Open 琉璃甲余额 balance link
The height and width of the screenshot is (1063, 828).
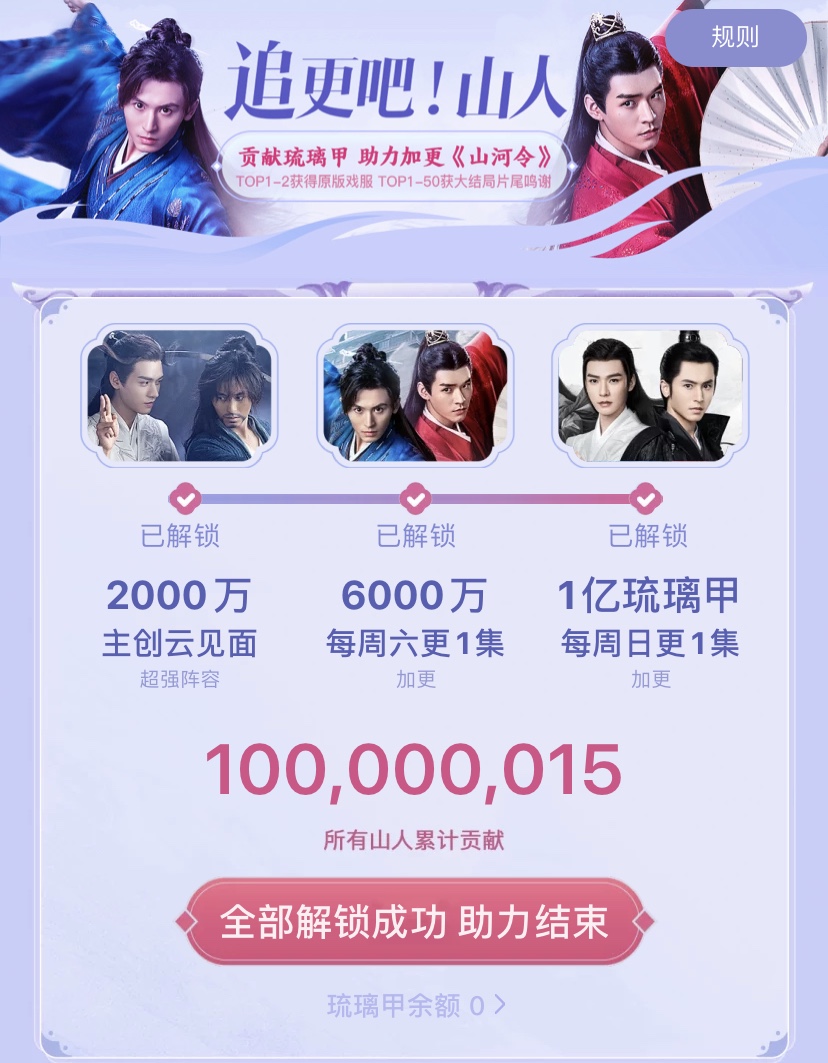point(415,1005)
